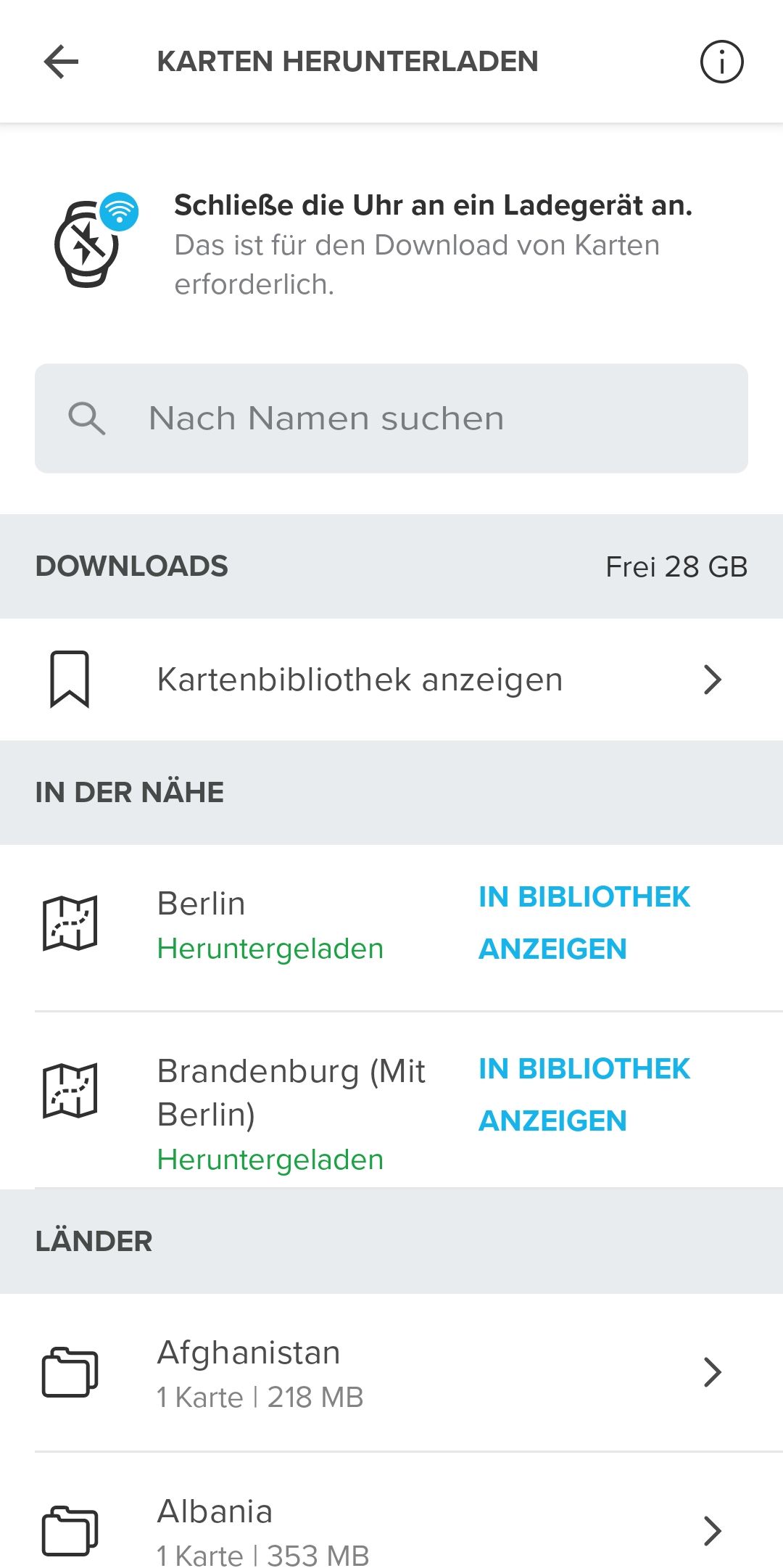Show Berlin map in the library
Screen dimensions: 783x1568
click(x=584, y=923)
